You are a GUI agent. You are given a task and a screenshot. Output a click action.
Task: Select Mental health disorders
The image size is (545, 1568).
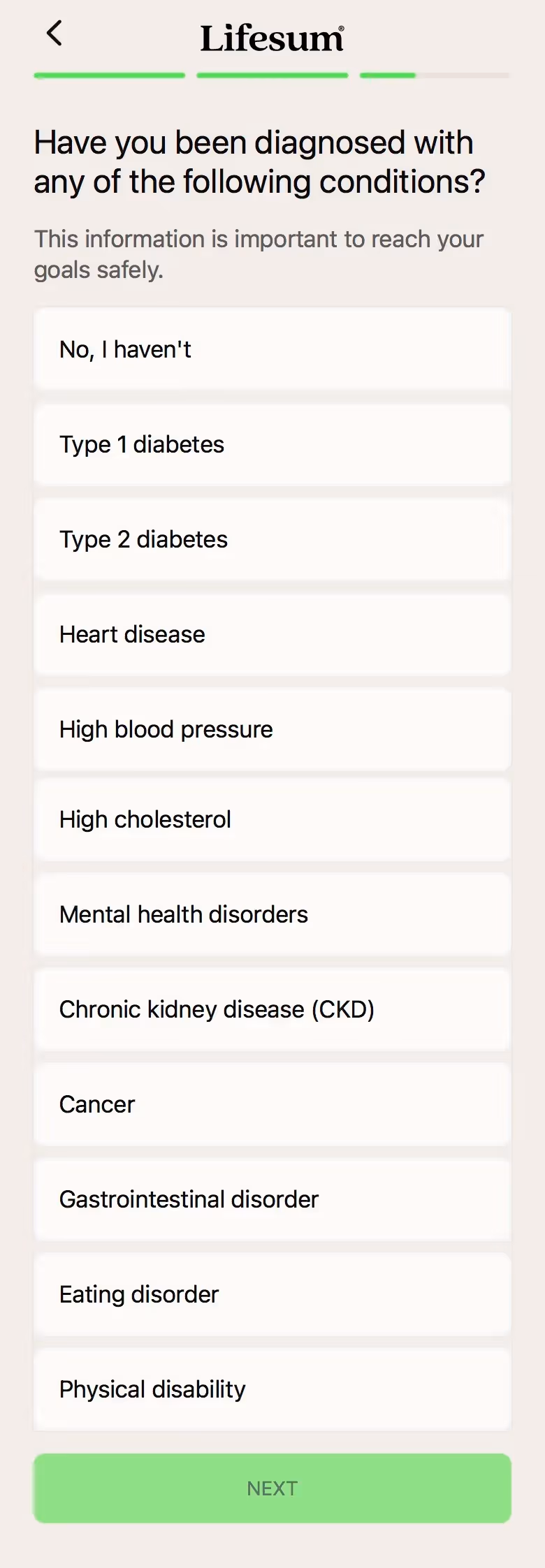point(272,914)
